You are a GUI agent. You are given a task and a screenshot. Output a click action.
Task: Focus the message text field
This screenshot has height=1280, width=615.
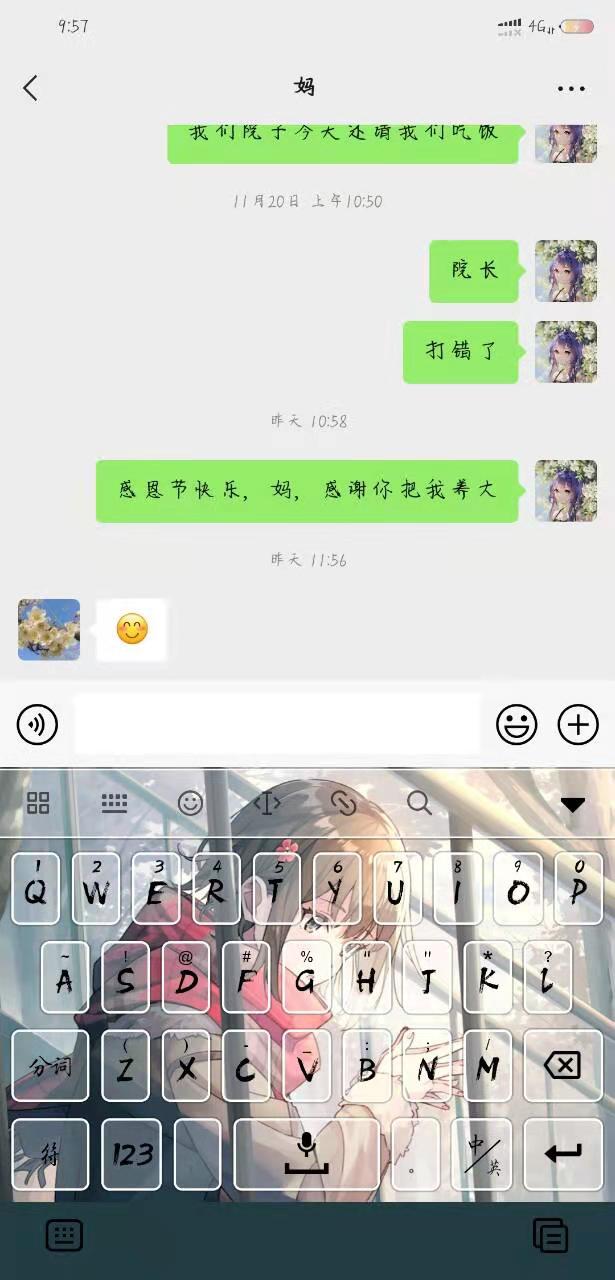pyautogui.click(x=277, y=724)
